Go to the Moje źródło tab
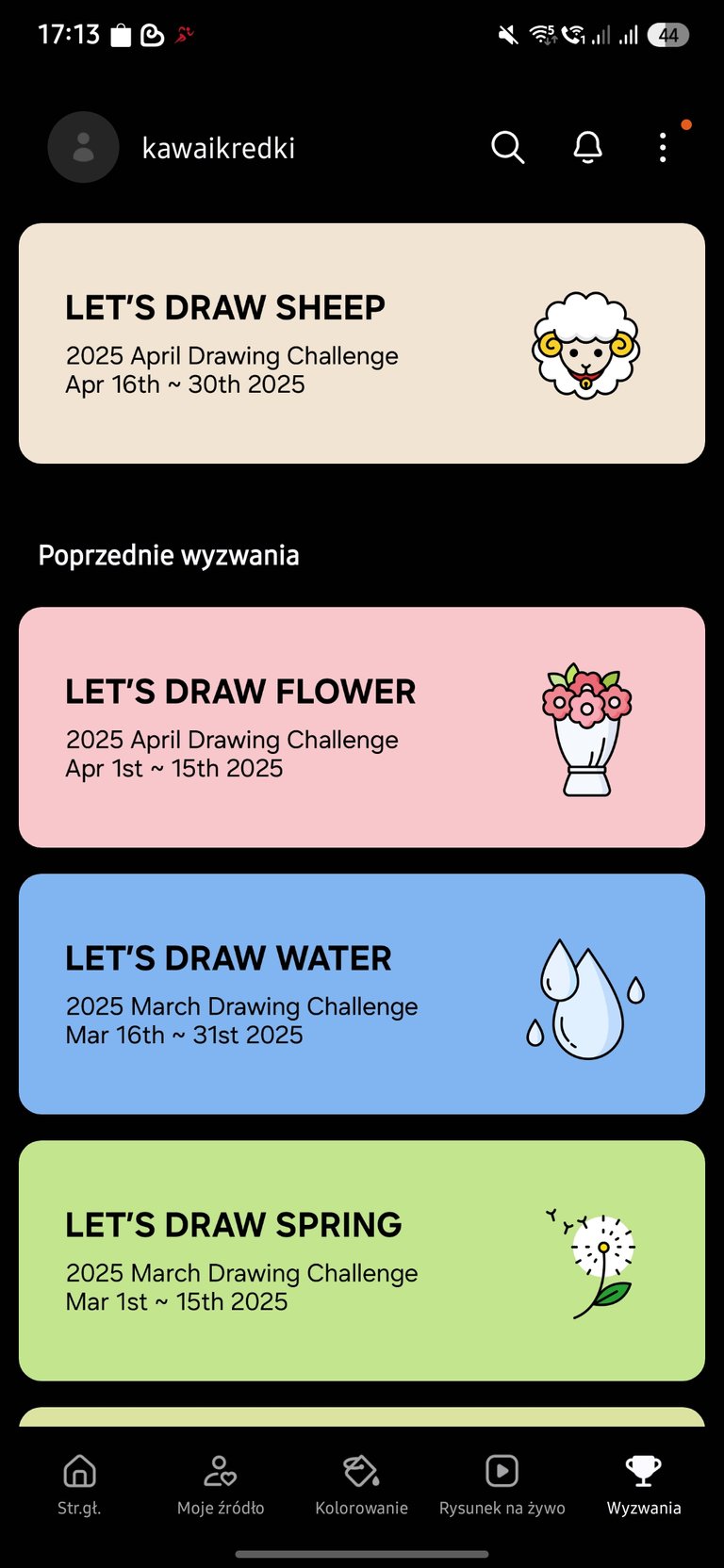Image resolution: width=724 pixels, height=1568 pixels. [x=221, y=1485]
